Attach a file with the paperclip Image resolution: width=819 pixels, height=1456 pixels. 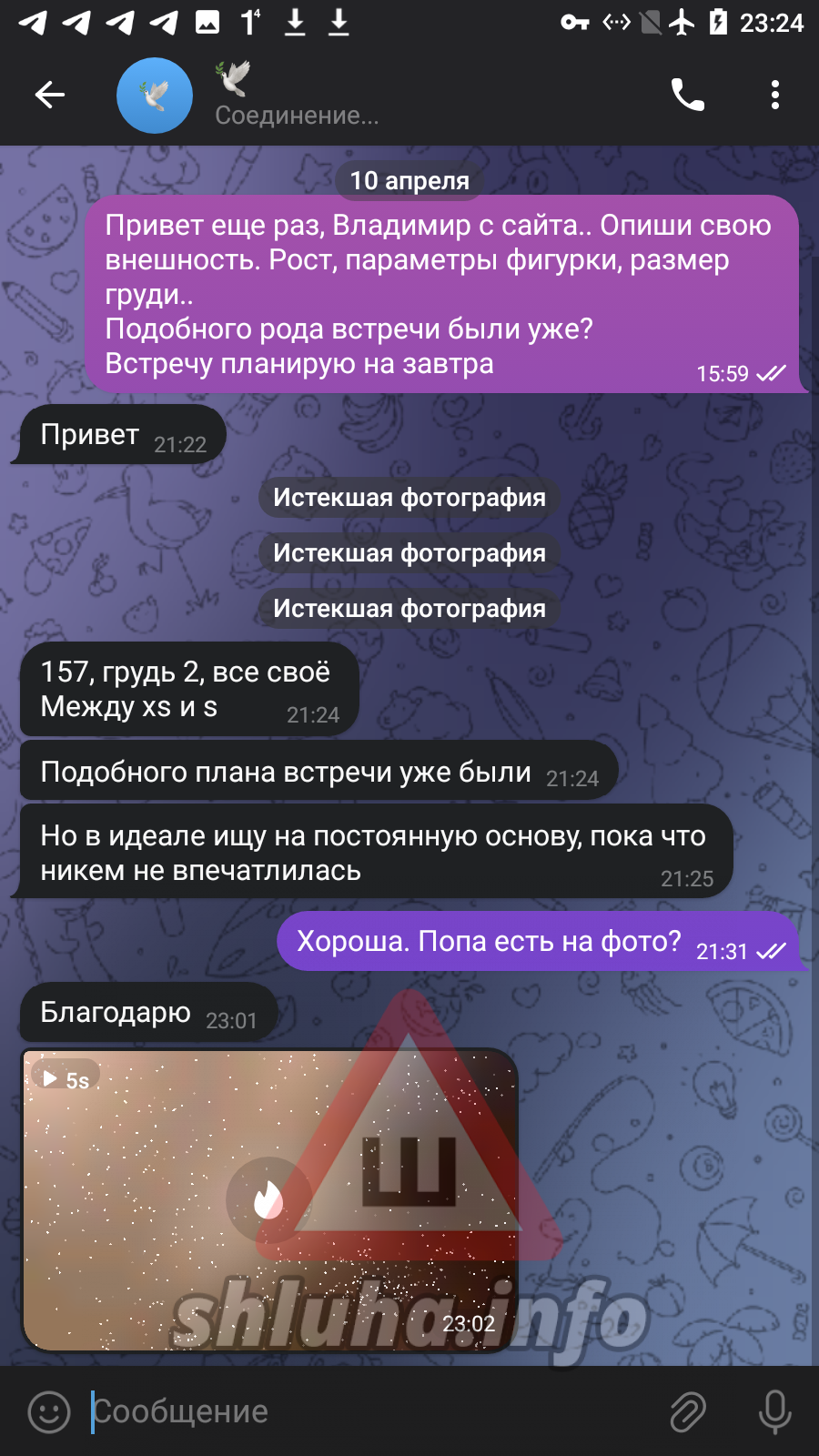[x=688, y=1411]
